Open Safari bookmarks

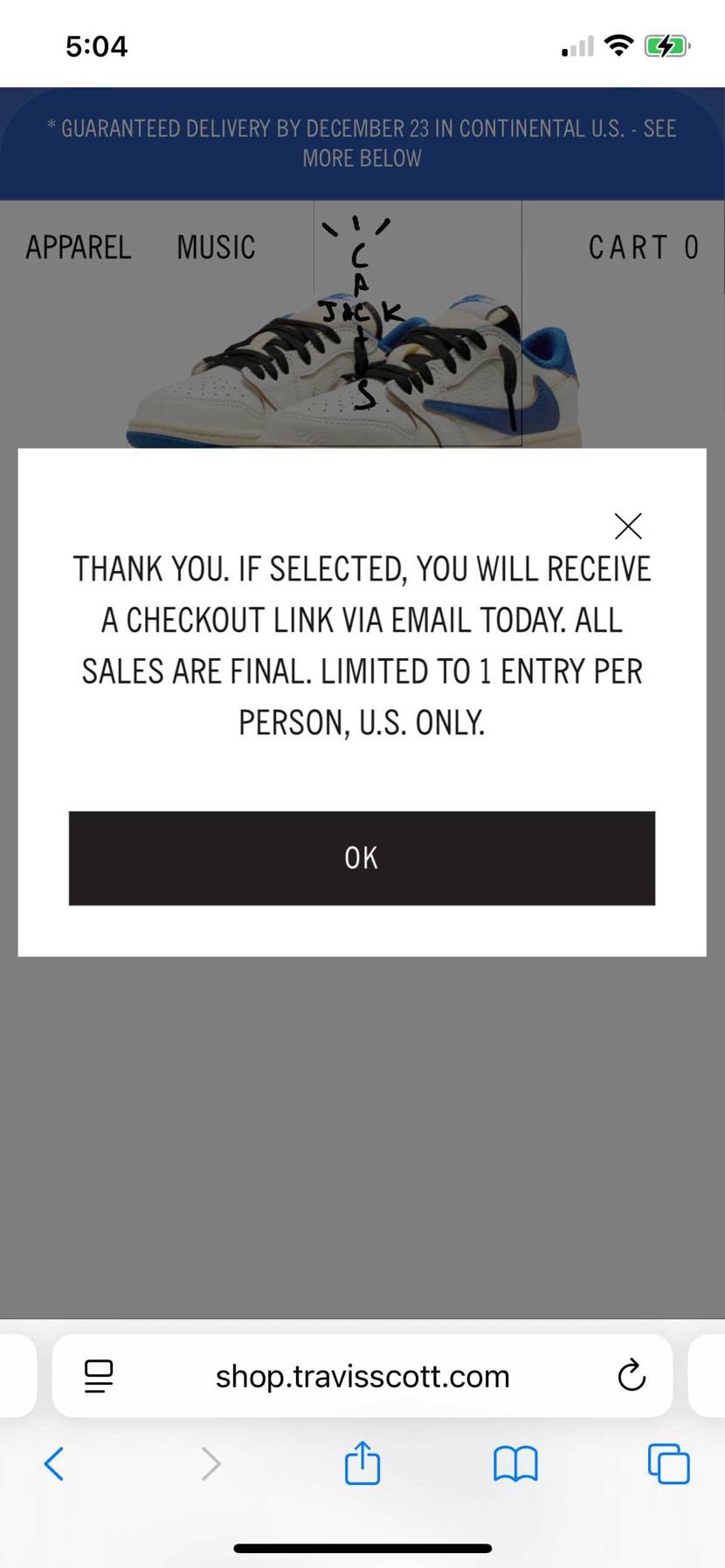(515, 1463)
